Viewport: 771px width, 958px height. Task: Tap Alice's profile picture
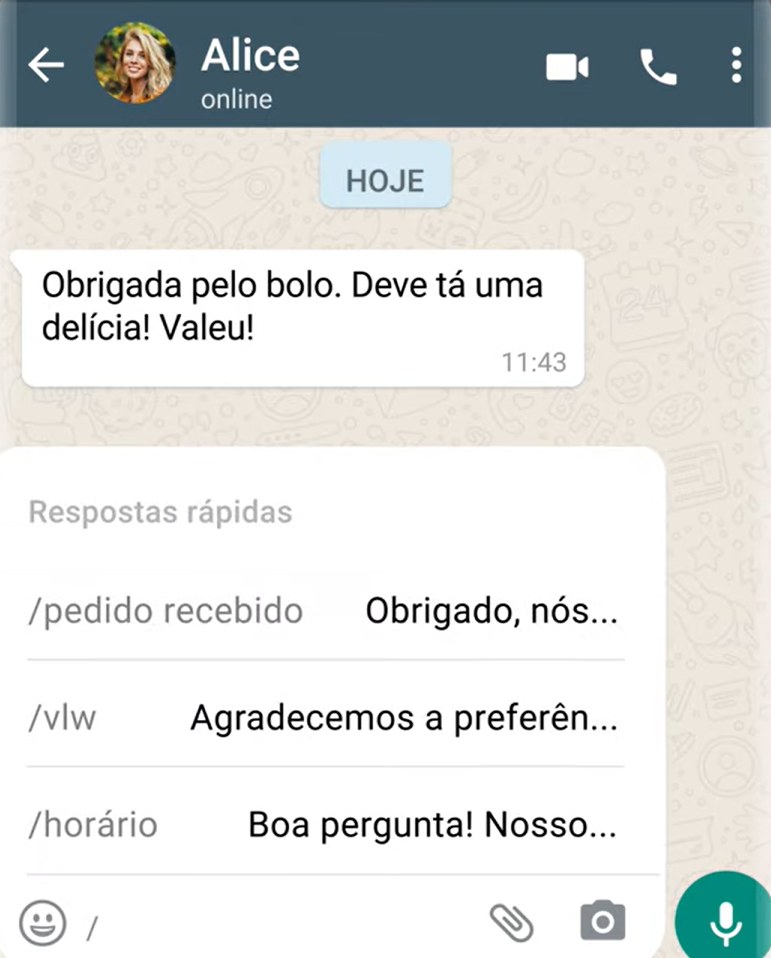[x=135, y=65]
